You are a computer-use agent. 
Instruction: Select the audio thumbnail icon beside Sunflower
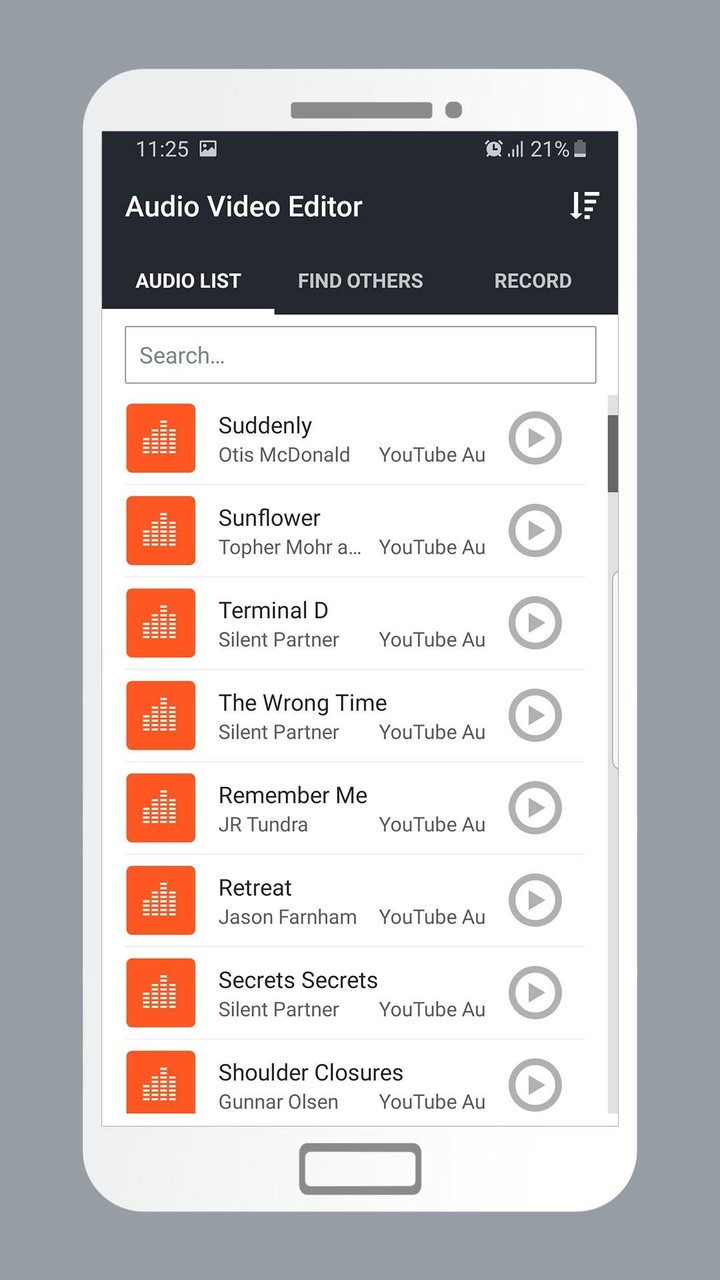161,531
